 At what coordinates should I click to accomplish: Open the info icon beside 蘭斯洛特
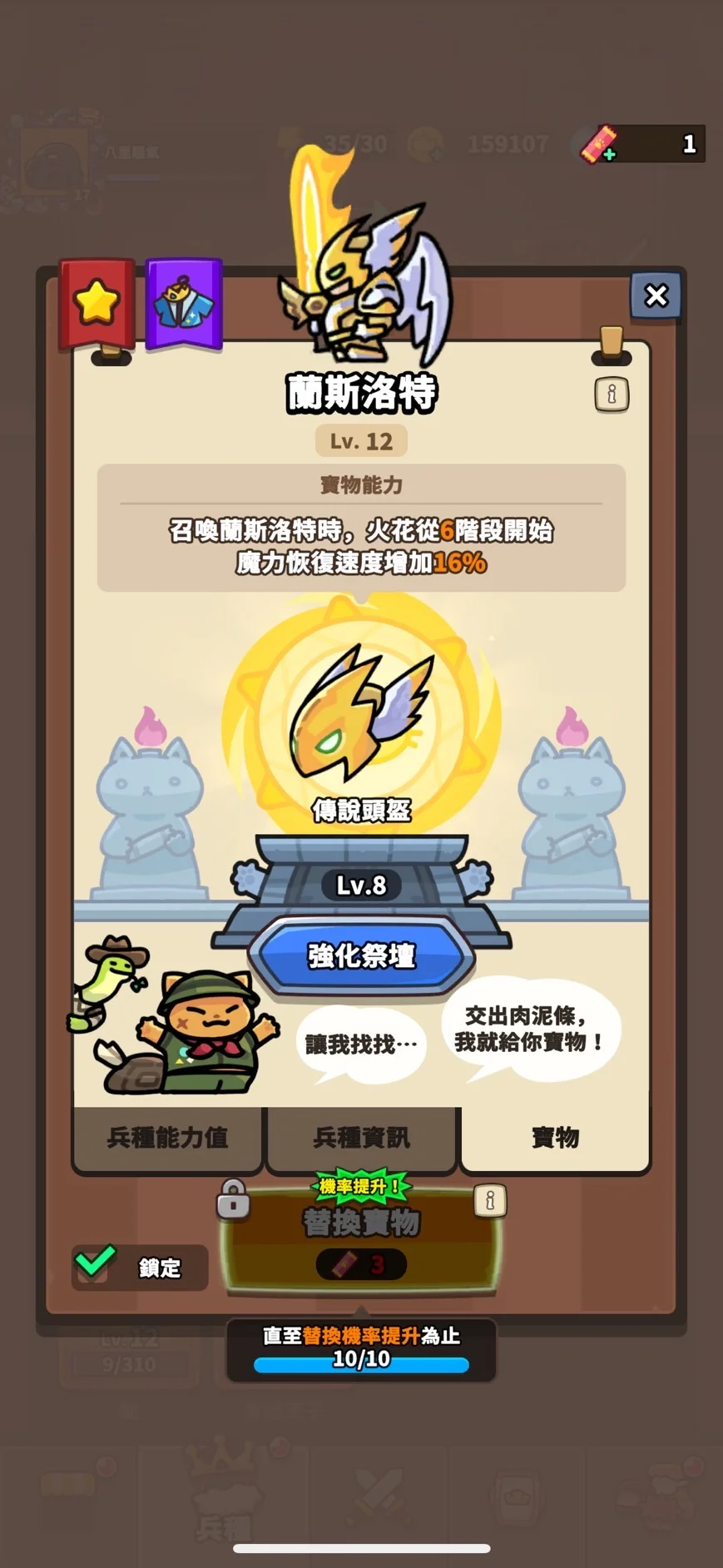[x=612, y=394]
